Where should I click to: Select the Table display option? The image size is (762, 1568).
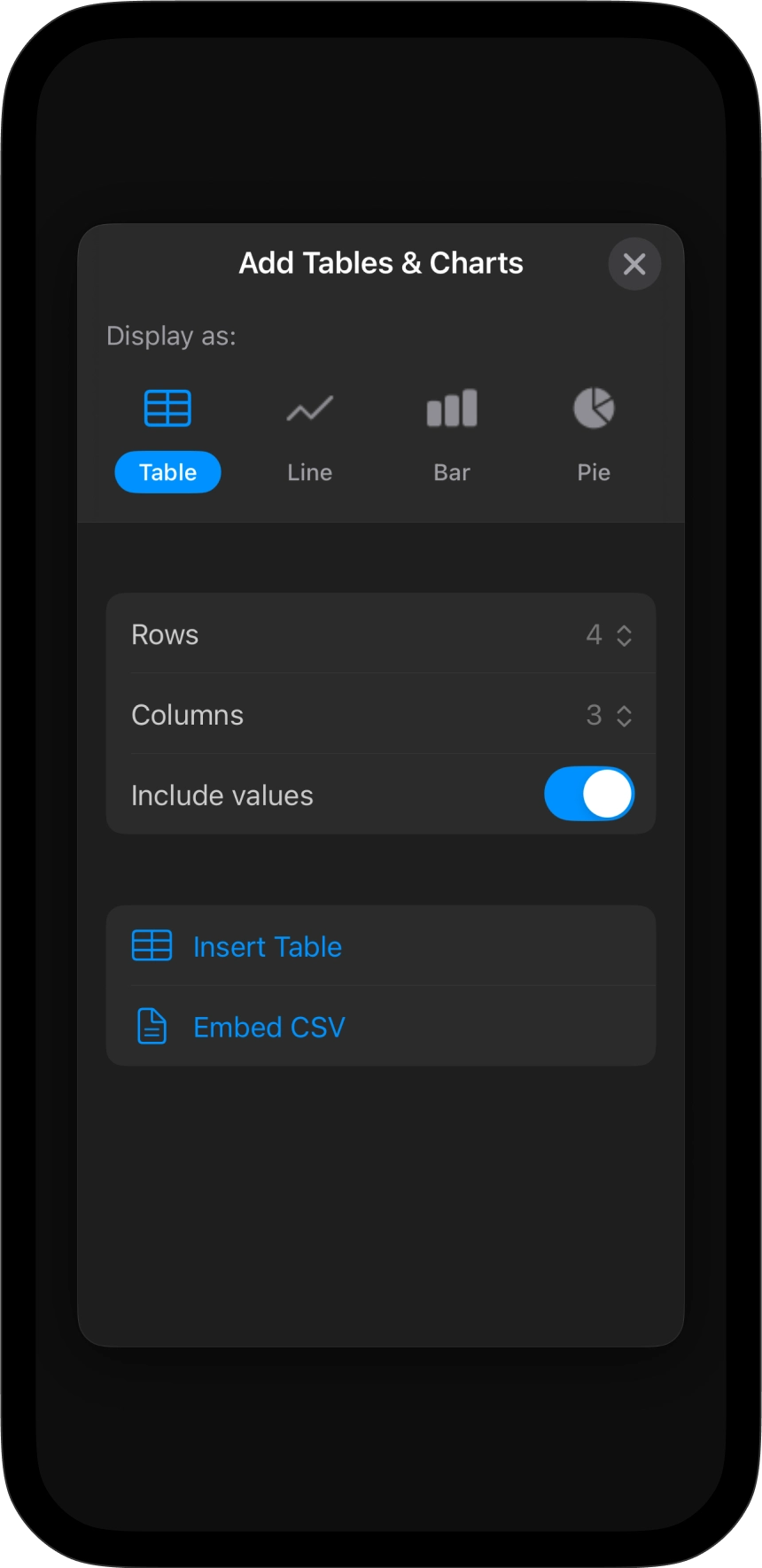pyautogui.click(x=167, y=439)
